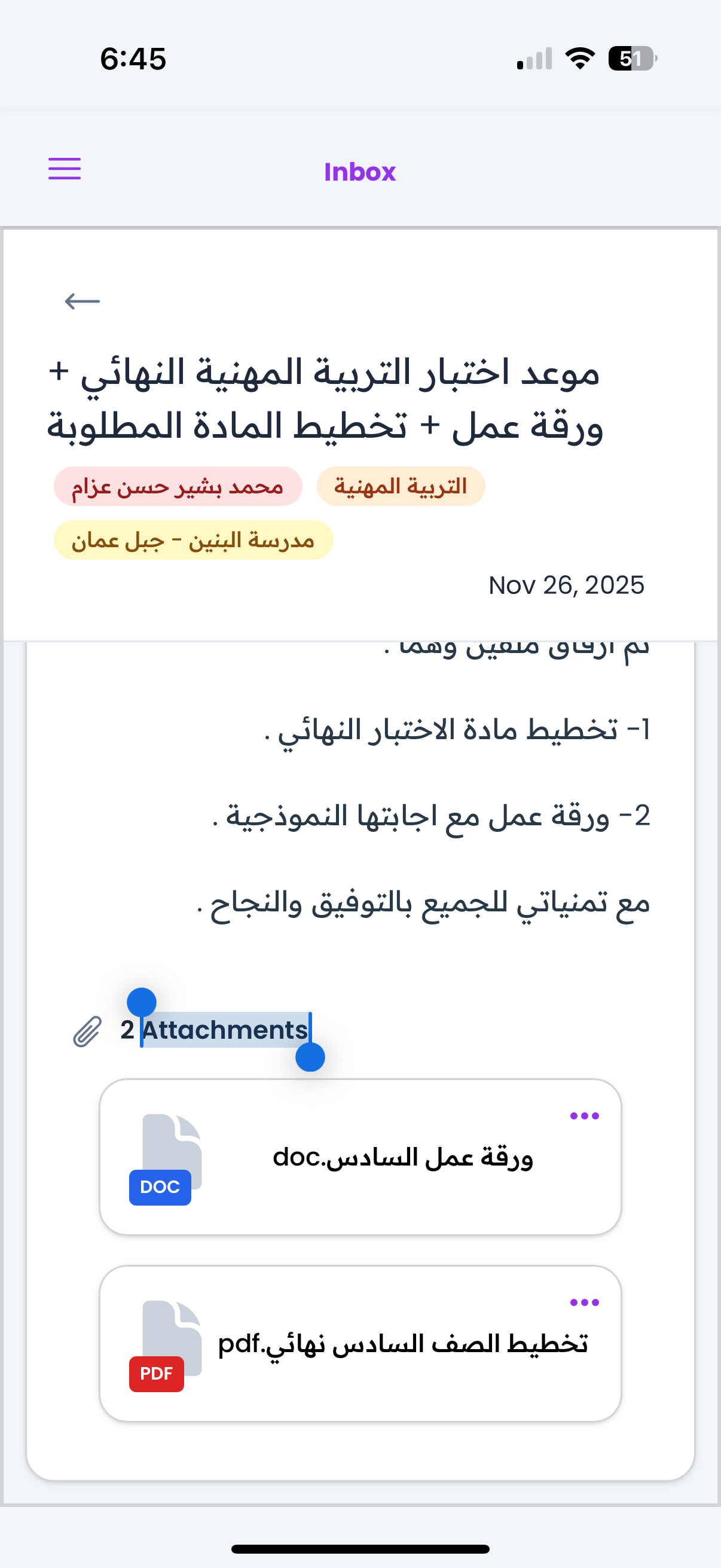
Task: Select the مدرسة البنين - جبل عمان chip
Action: [x=193, y=540]
